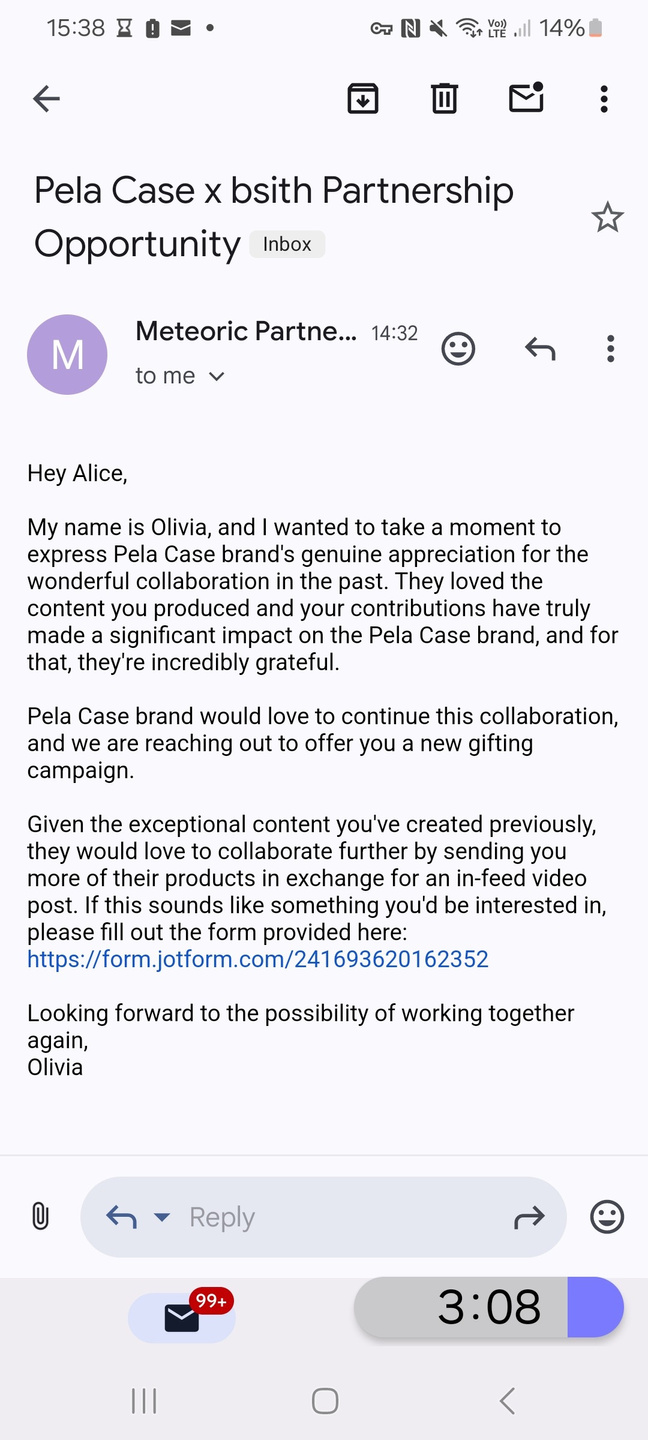Reply using the arrow beside the sender
Image resolution: width=648 pixels, height=1440 pixels.
540,348
